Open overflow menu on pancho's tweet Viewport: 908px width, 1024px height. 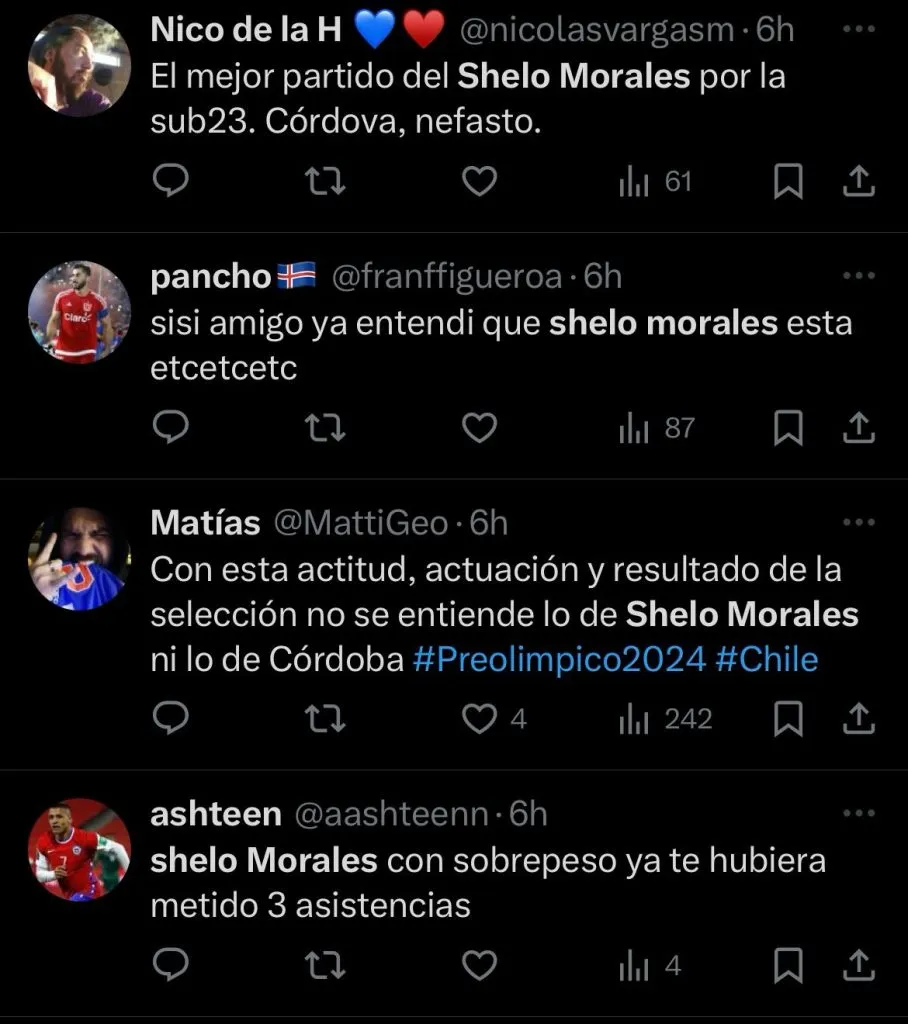click(859, 275)
